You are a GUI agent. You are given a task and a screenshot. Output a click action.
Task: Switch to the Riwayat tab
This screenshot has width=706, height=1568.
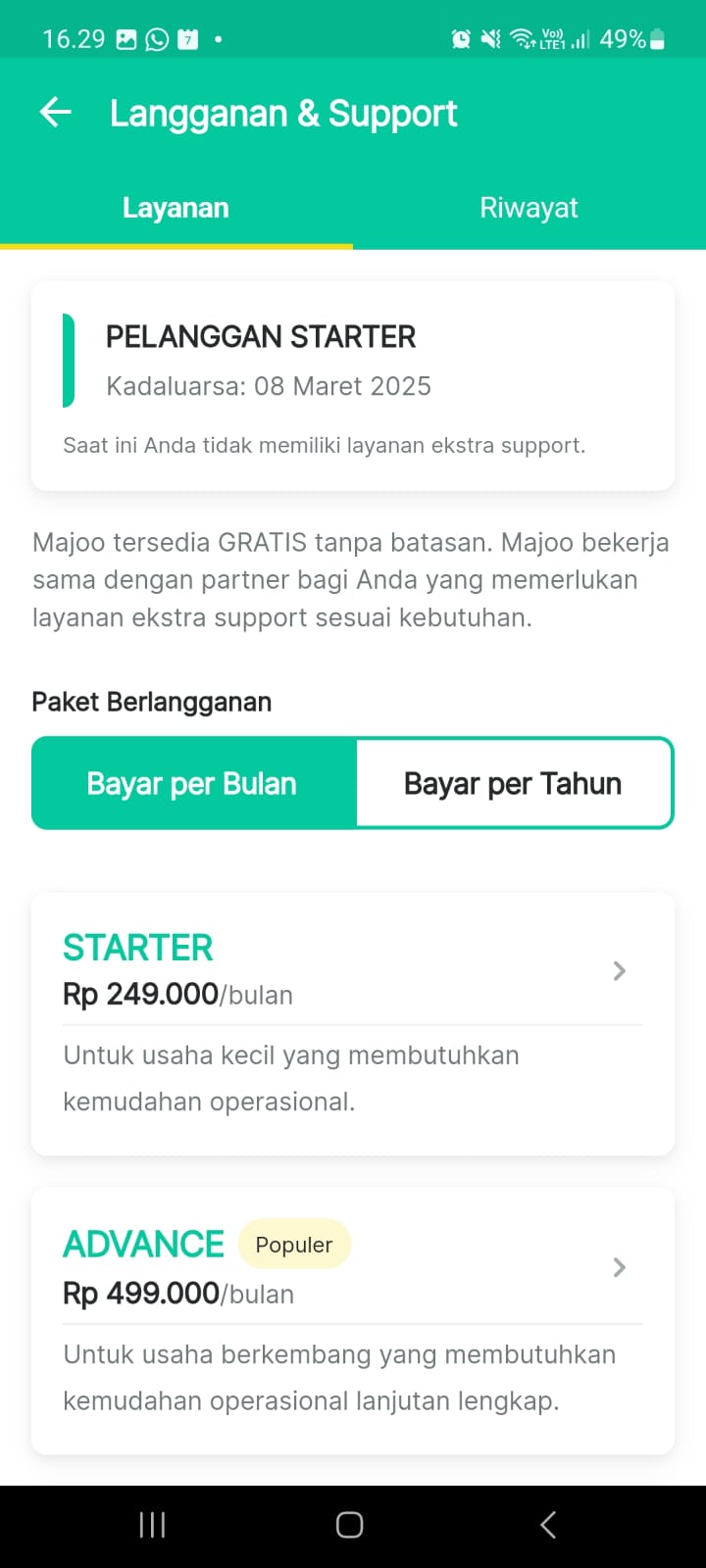(529, 208)
